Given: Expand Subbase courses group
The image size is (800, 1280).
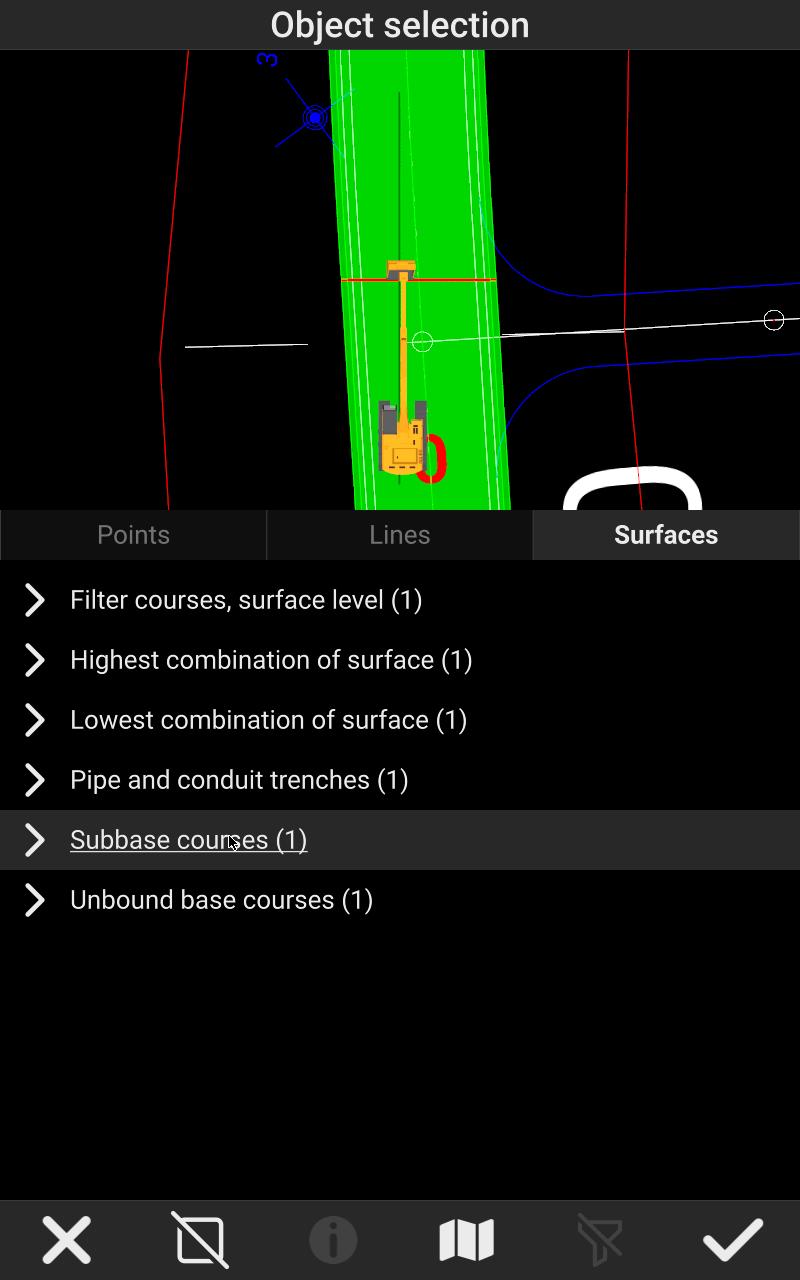Looking at the screenshot, I should click(35, 840).
